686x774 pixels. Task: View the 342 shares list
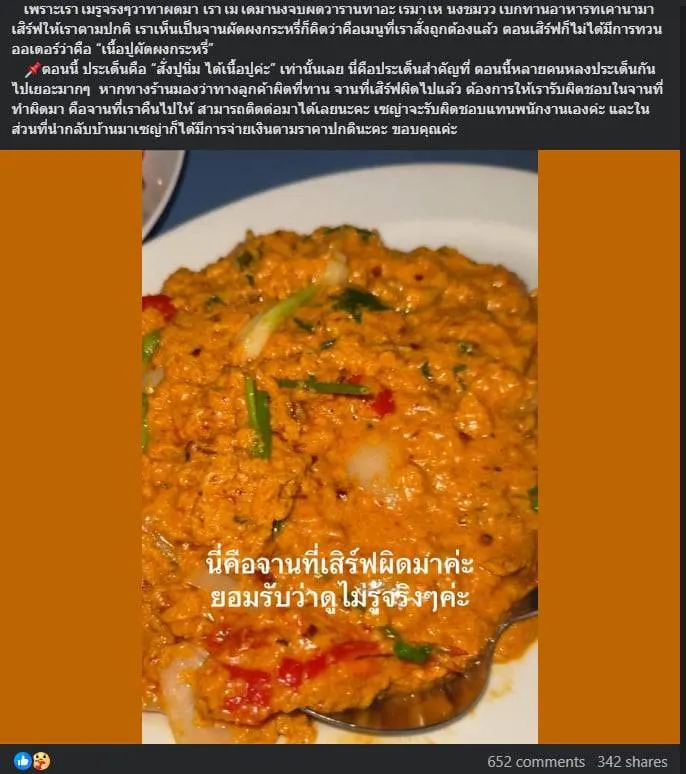(x=631, y=761)
